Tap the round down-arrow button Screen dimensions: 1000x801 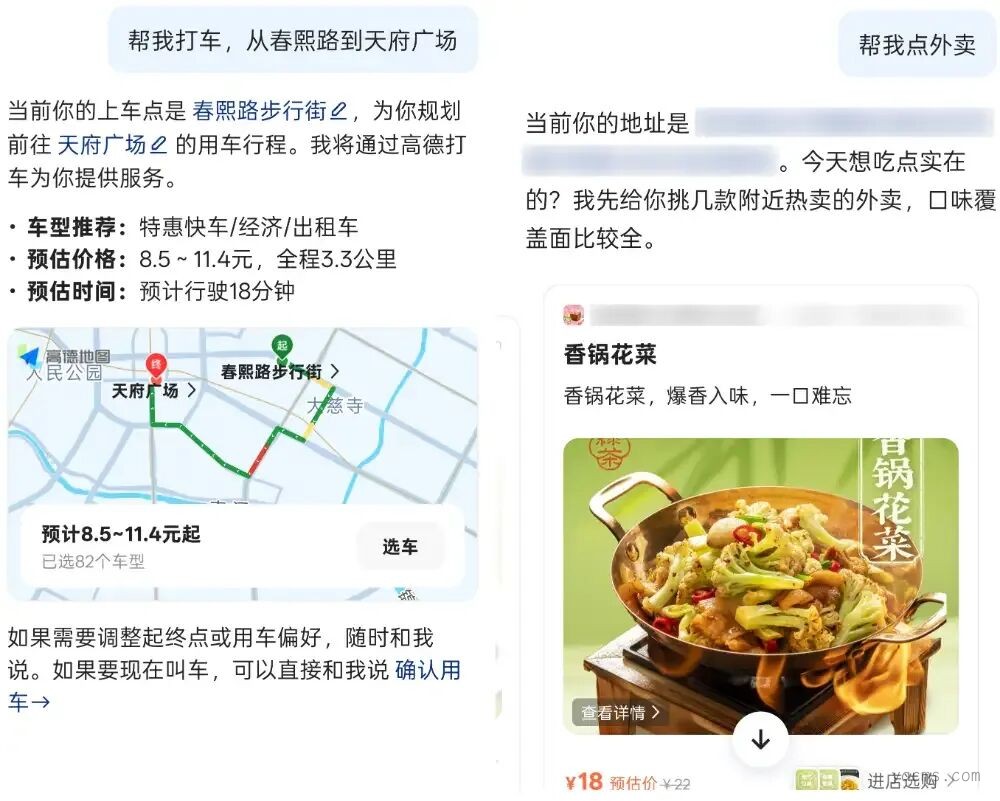click(760, 740)
